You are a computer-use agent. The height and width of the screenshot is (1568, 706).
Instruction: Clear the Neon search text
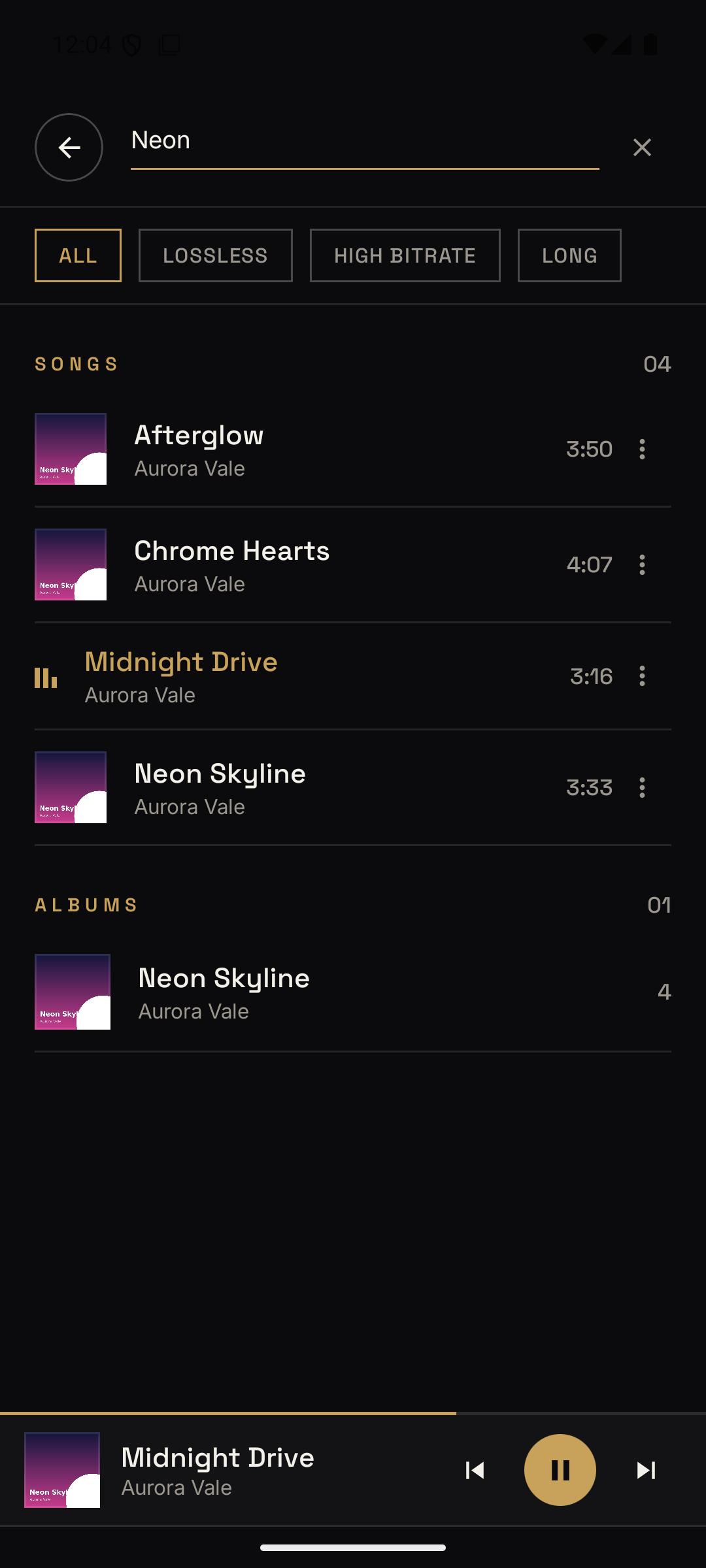point(642,147)
